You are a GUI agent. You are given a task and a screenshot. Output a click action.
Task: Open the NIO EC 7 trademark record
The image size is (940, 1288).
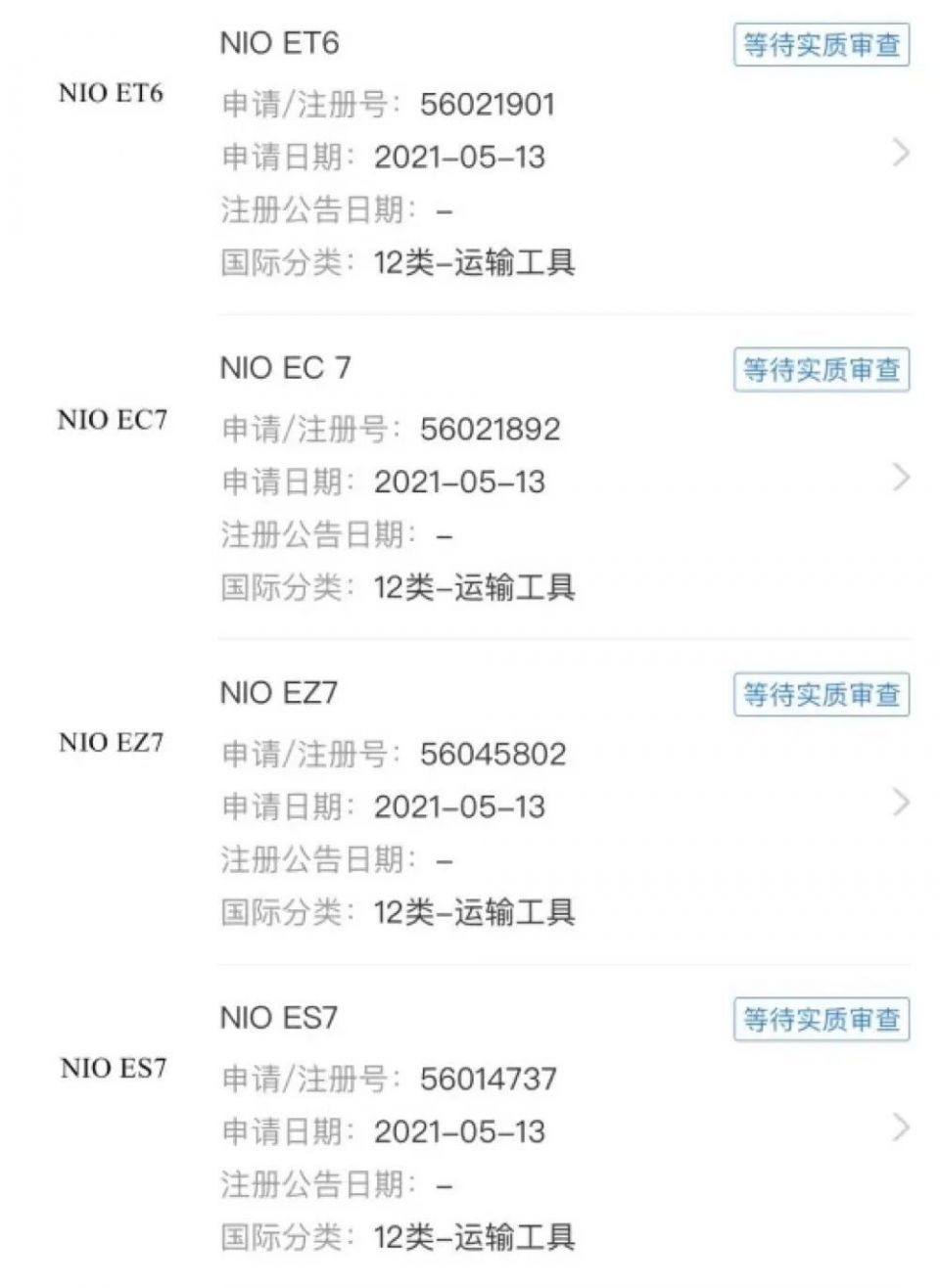[901, 478]
